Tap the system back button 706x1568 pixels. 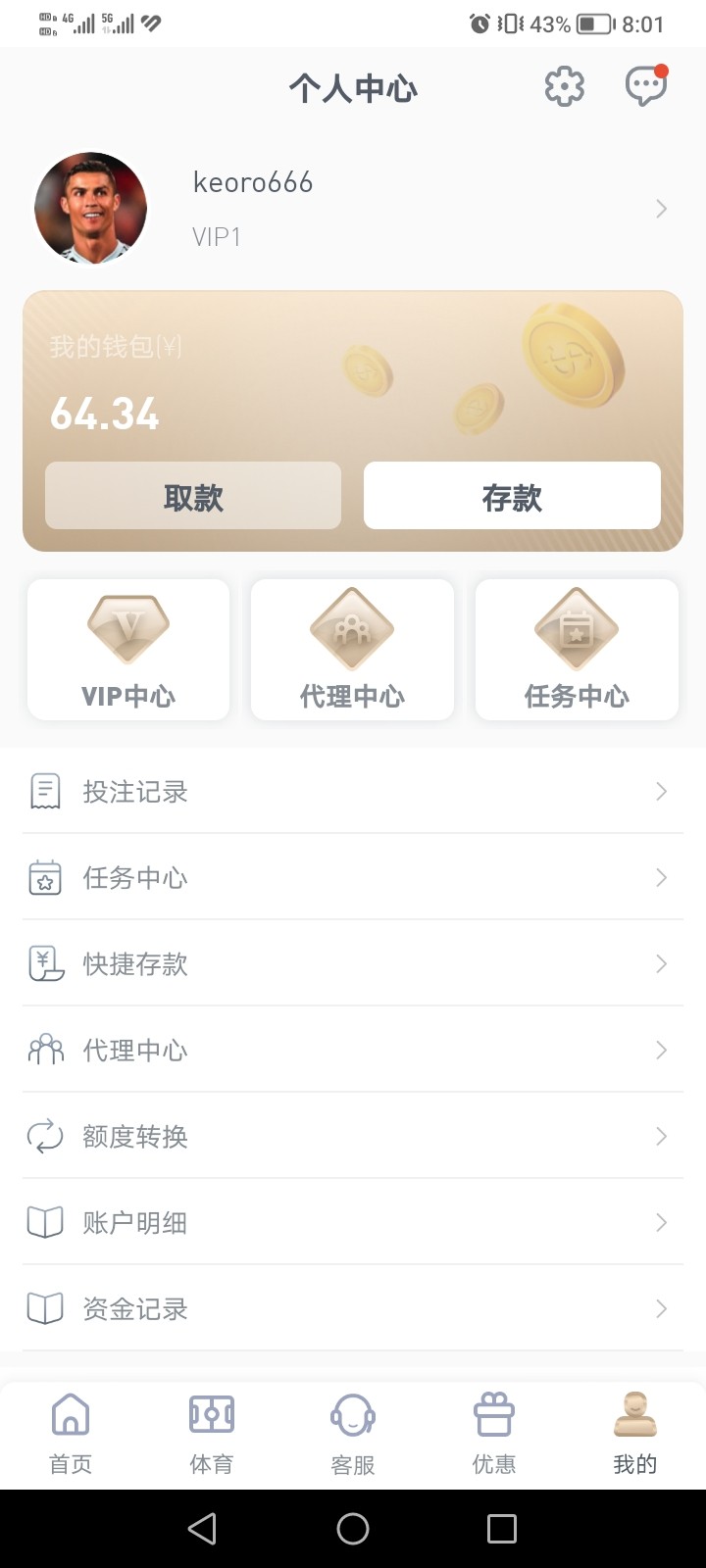[202, 1529]
